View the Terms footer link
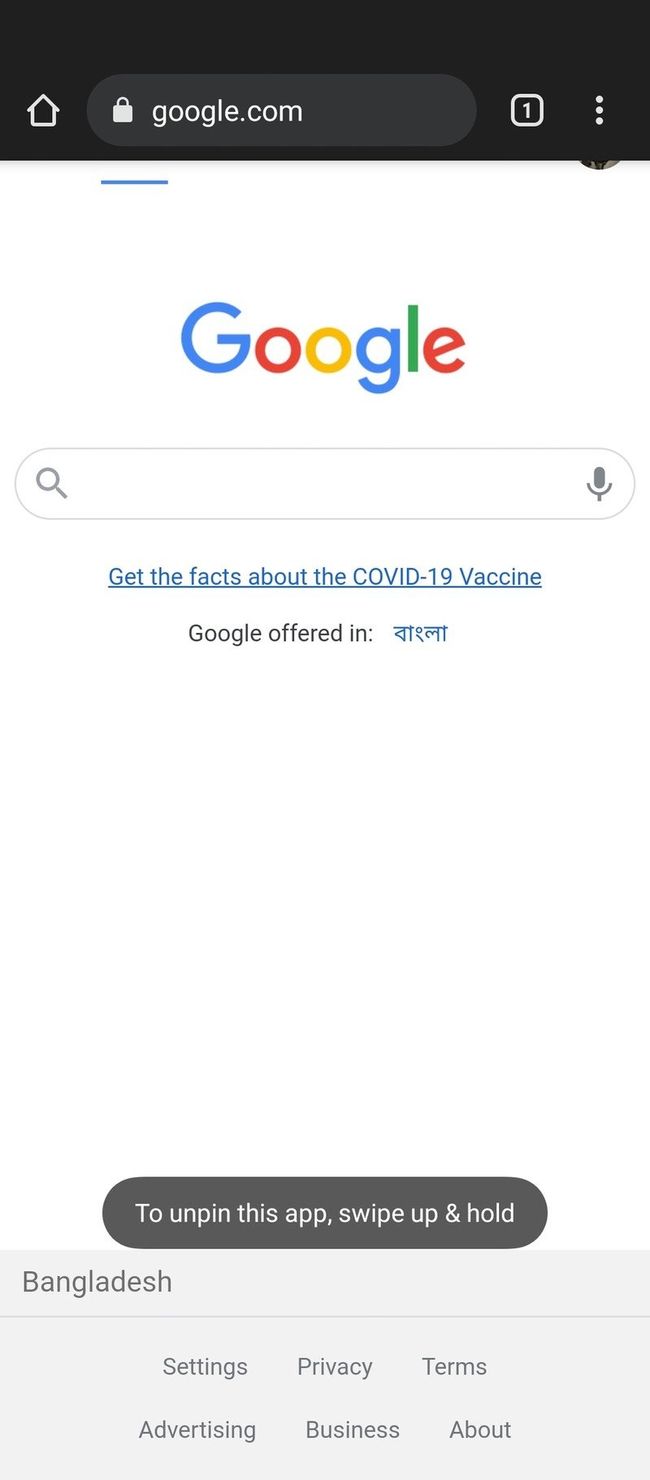 tap(454, 1367)
